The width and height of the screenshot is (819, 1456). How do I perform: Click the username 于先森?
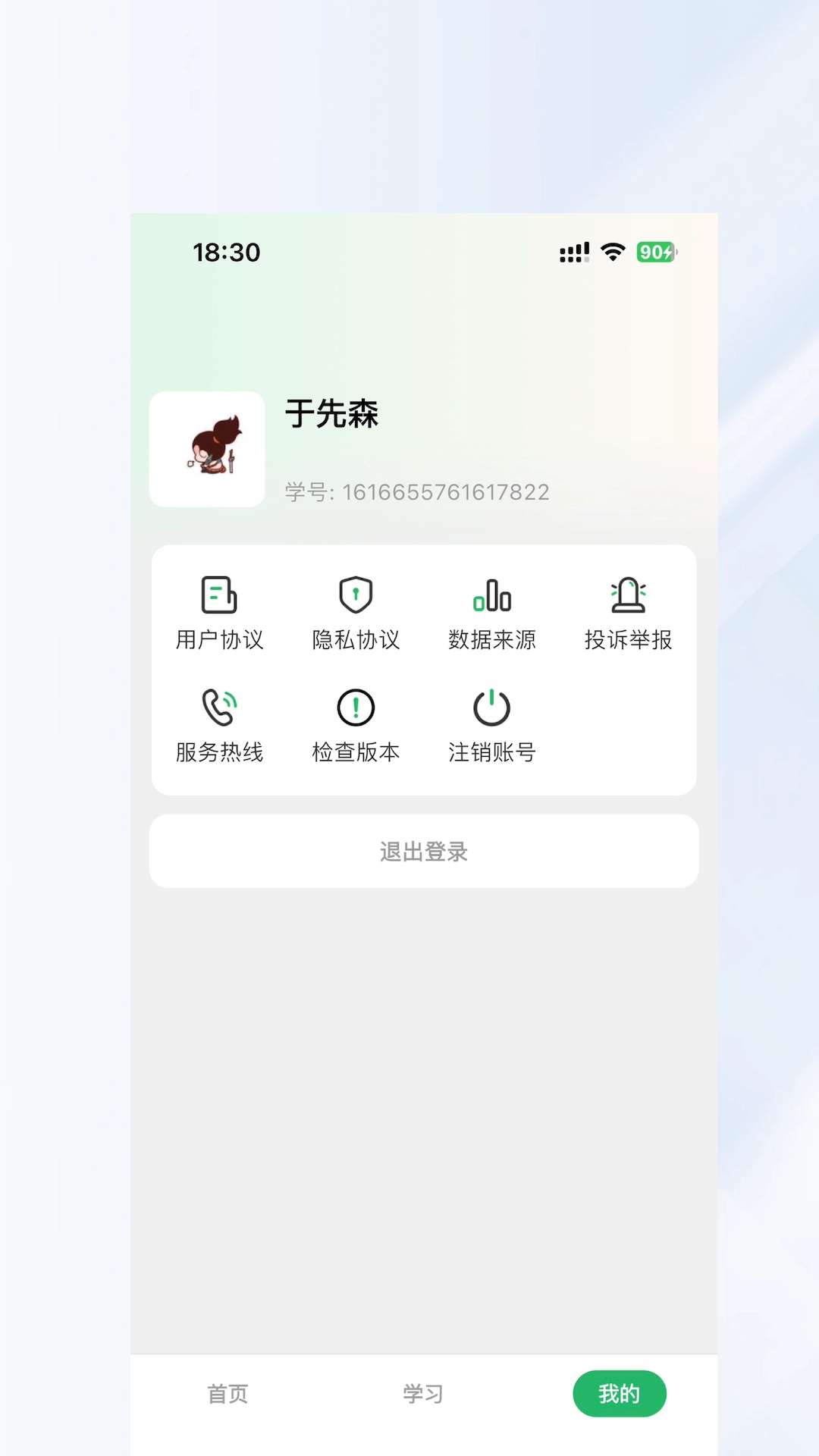coord(331,416)
